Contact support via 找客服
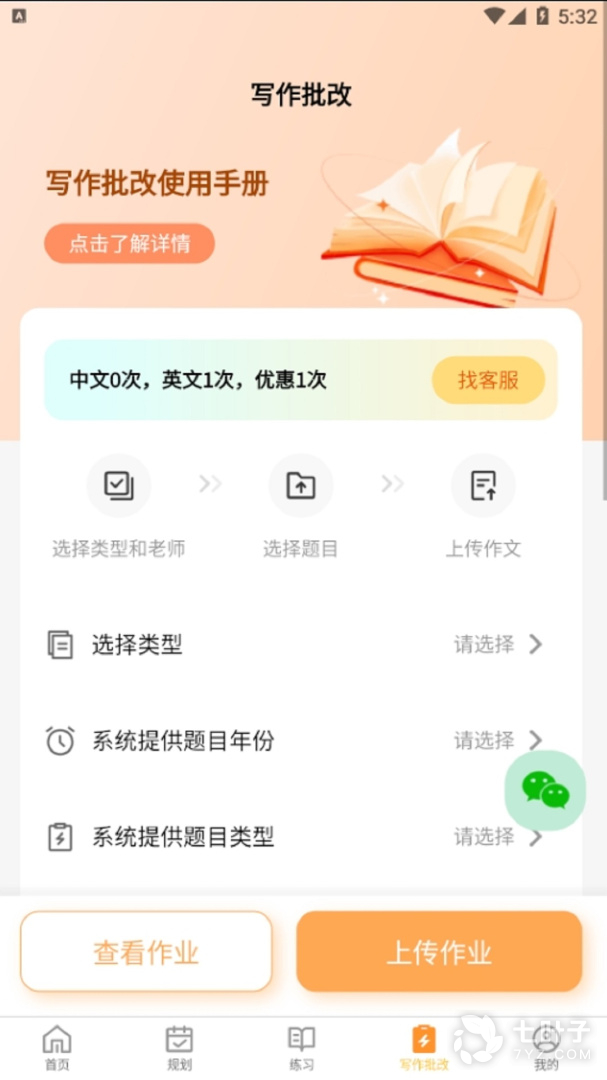The height and width of the screenshot is (1080, 607). [x=488, y=380]
